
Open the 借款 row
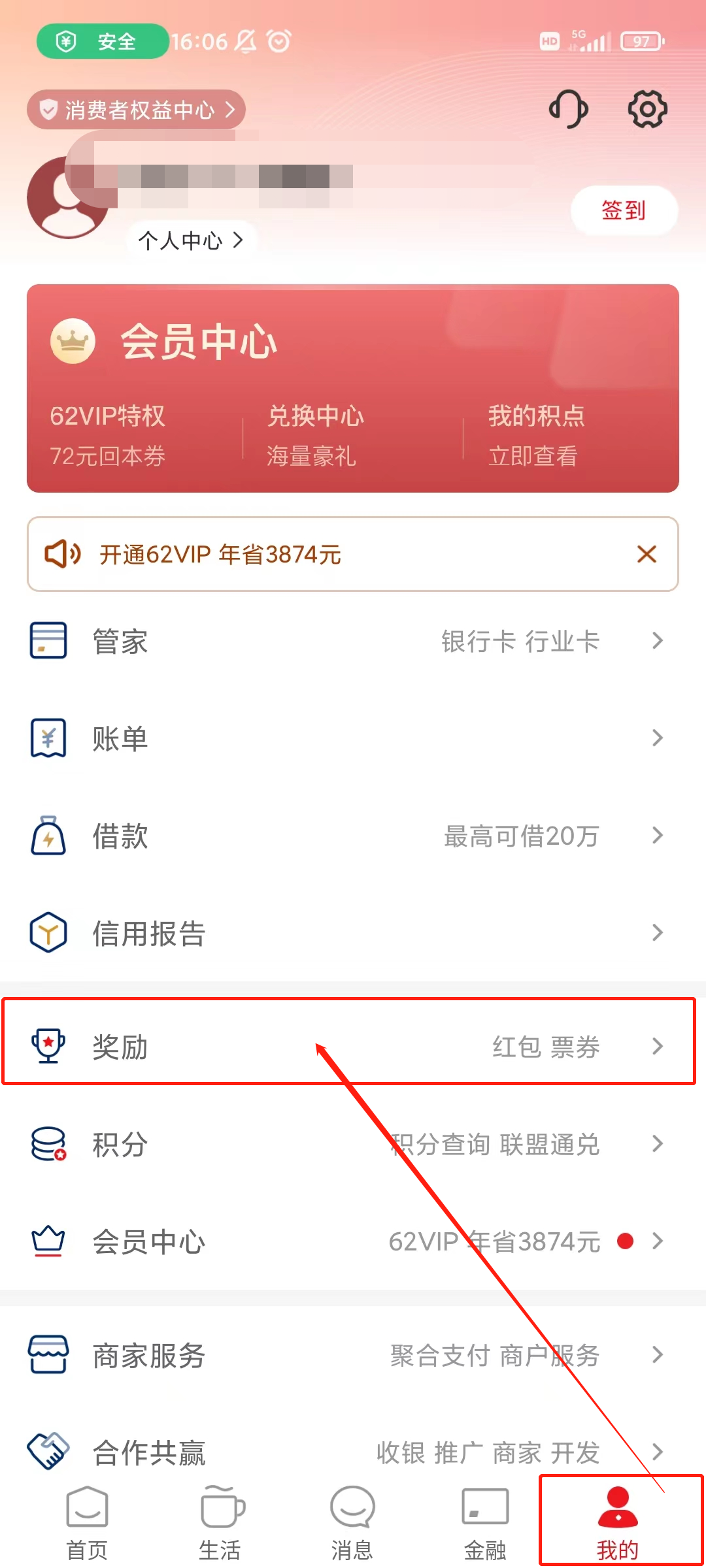pos(353,836)
